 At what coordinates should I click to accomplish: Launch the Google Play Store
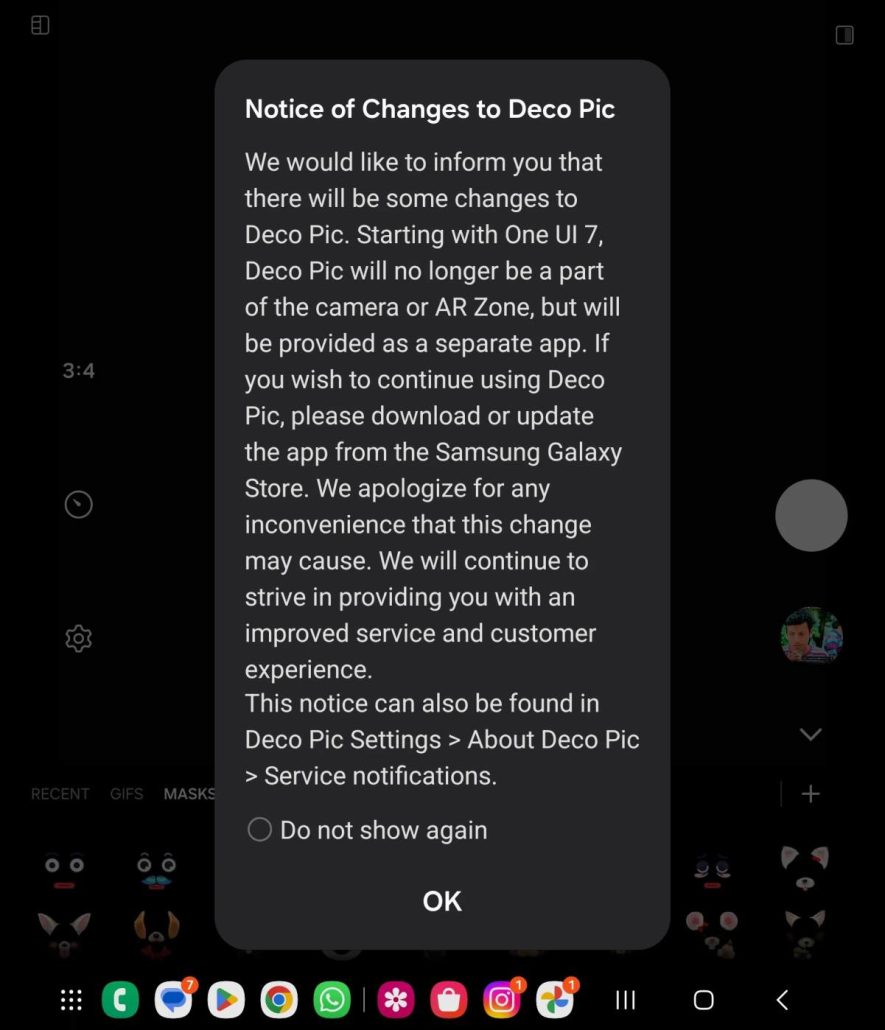[227, 999]
